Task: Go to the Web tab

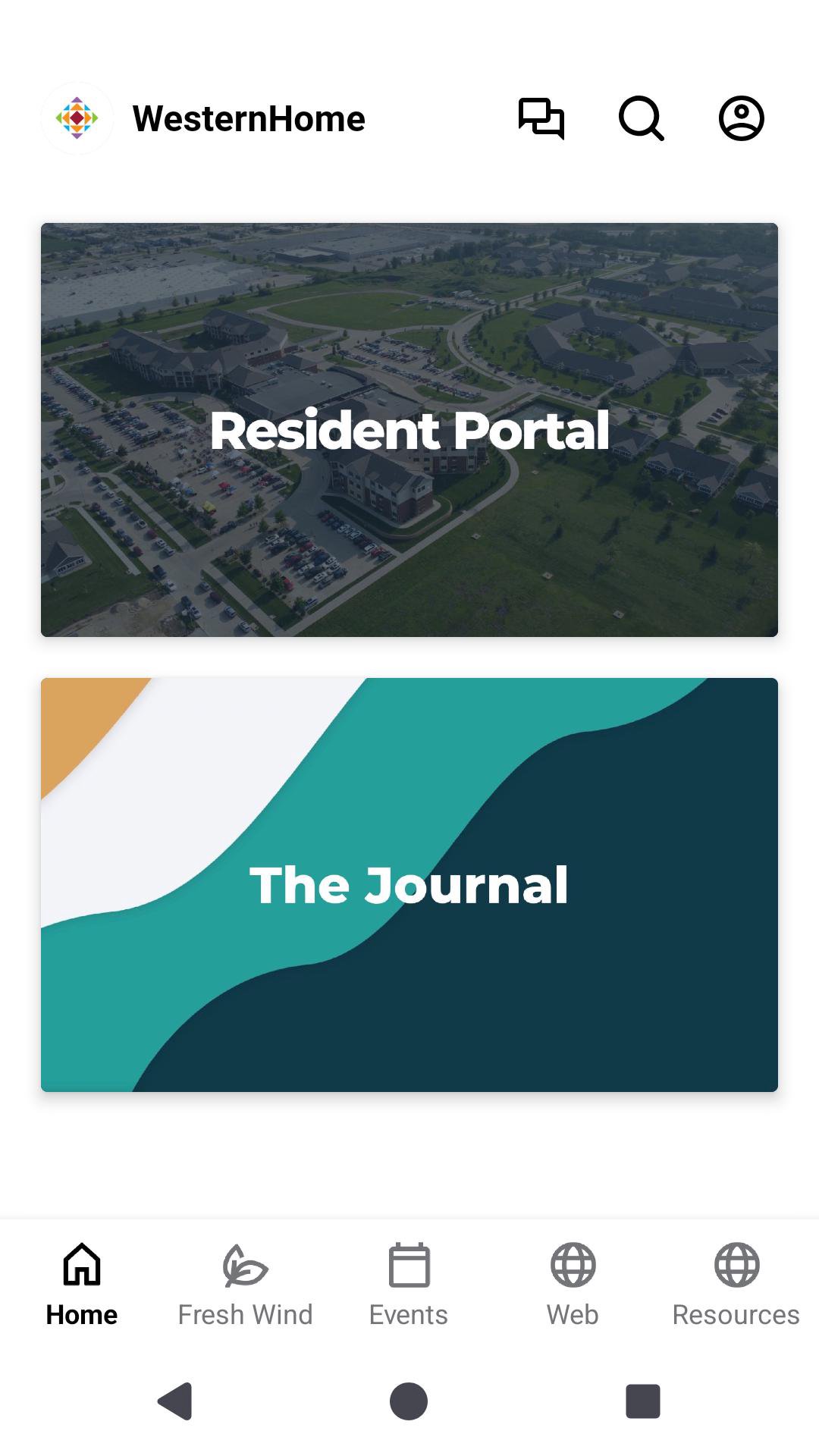Action: coord(573,1285)
